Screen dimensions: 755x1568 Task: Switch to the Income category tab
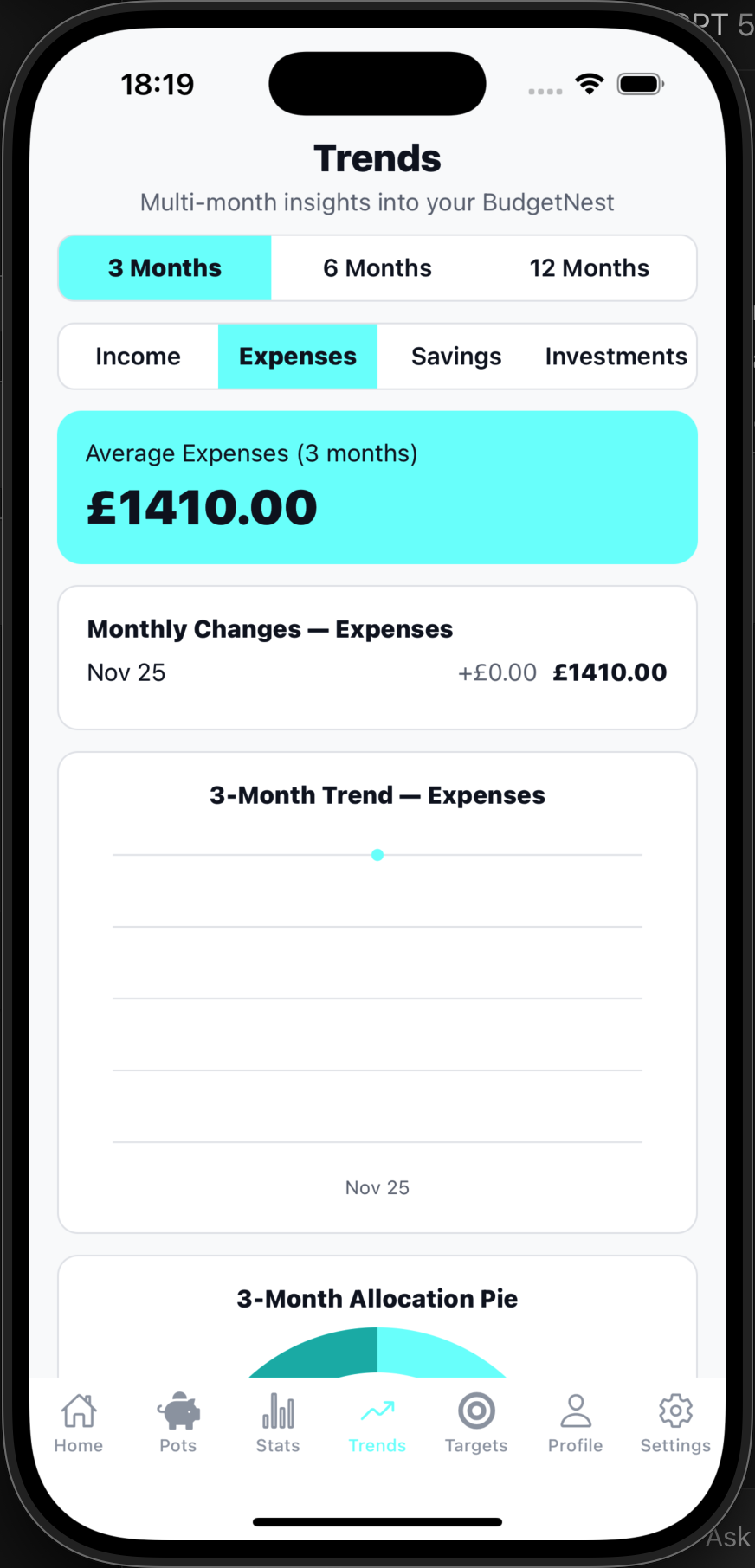(x=138, y=356)
